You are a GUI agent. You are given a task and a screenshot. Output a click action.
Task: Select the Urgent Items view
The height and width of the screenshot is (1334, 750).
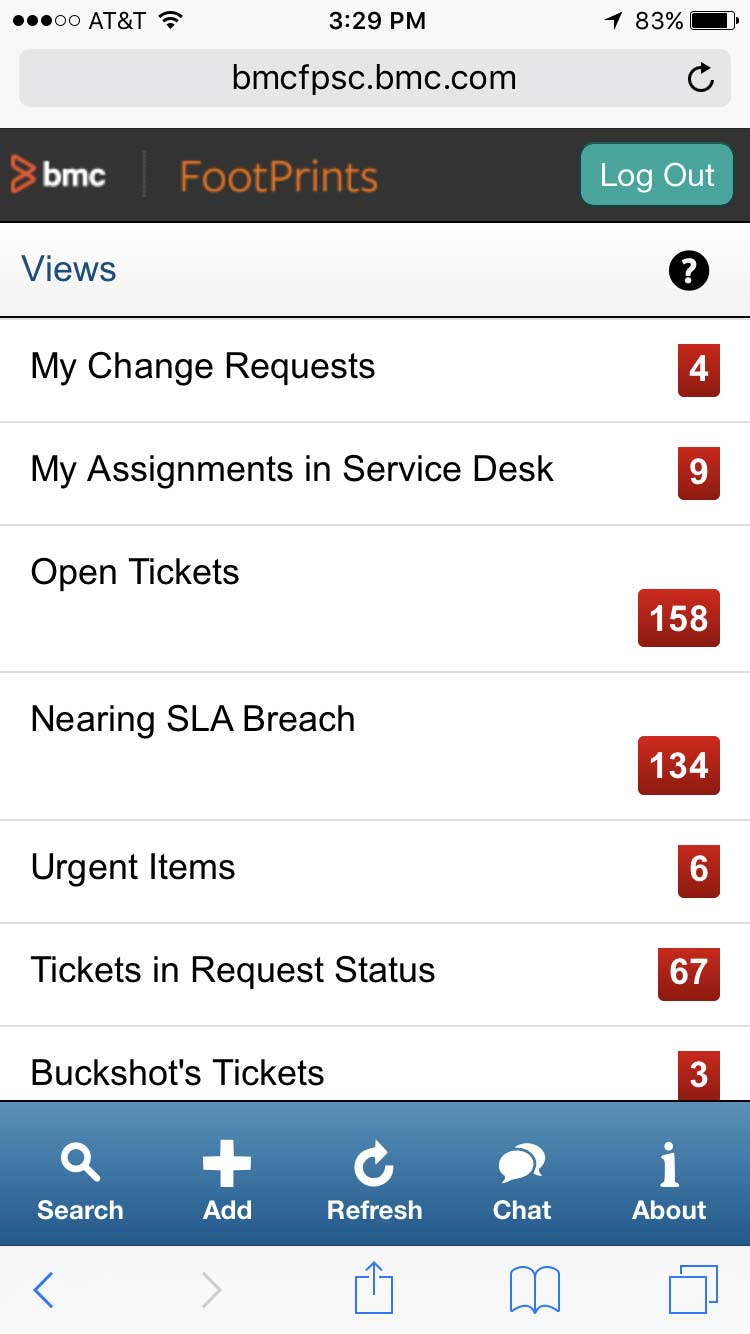375,871
